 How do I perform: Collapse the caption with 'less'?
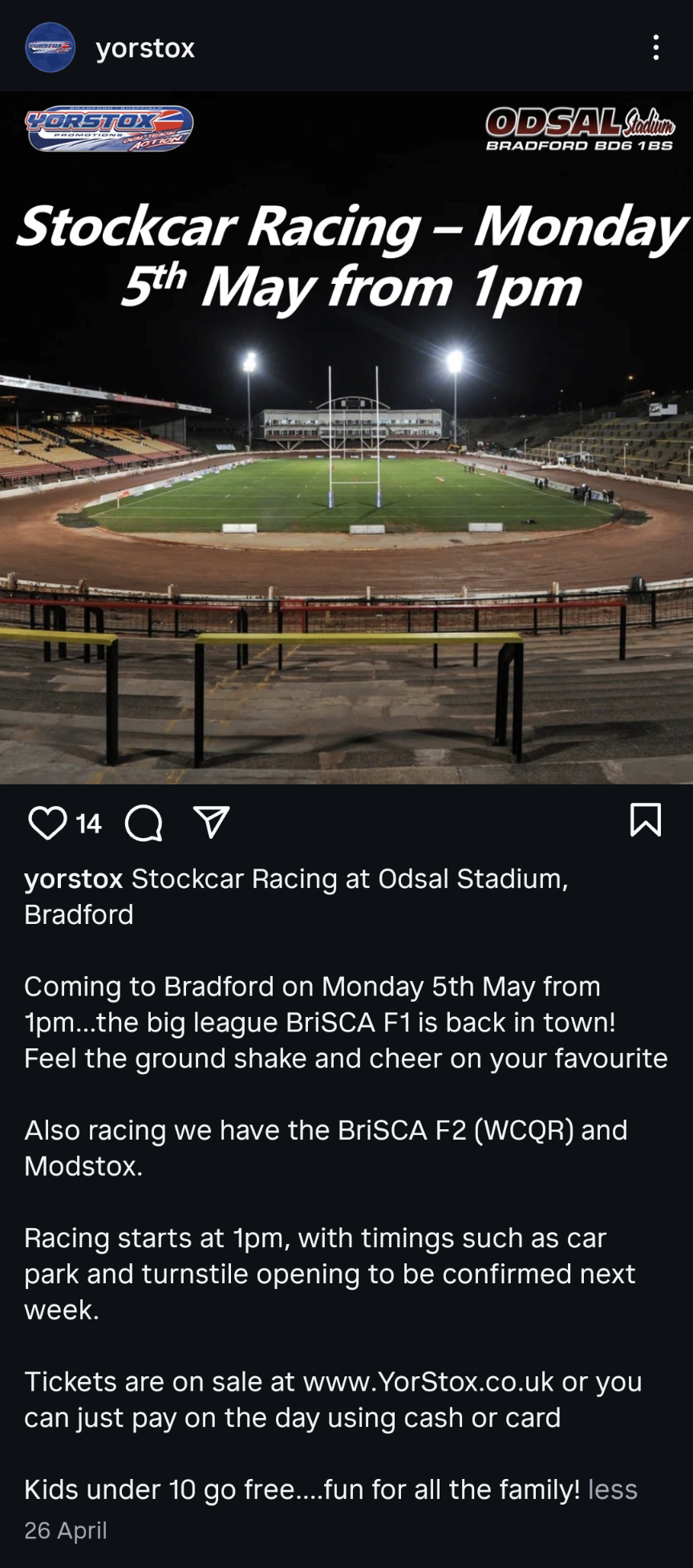click(613, 1489)
